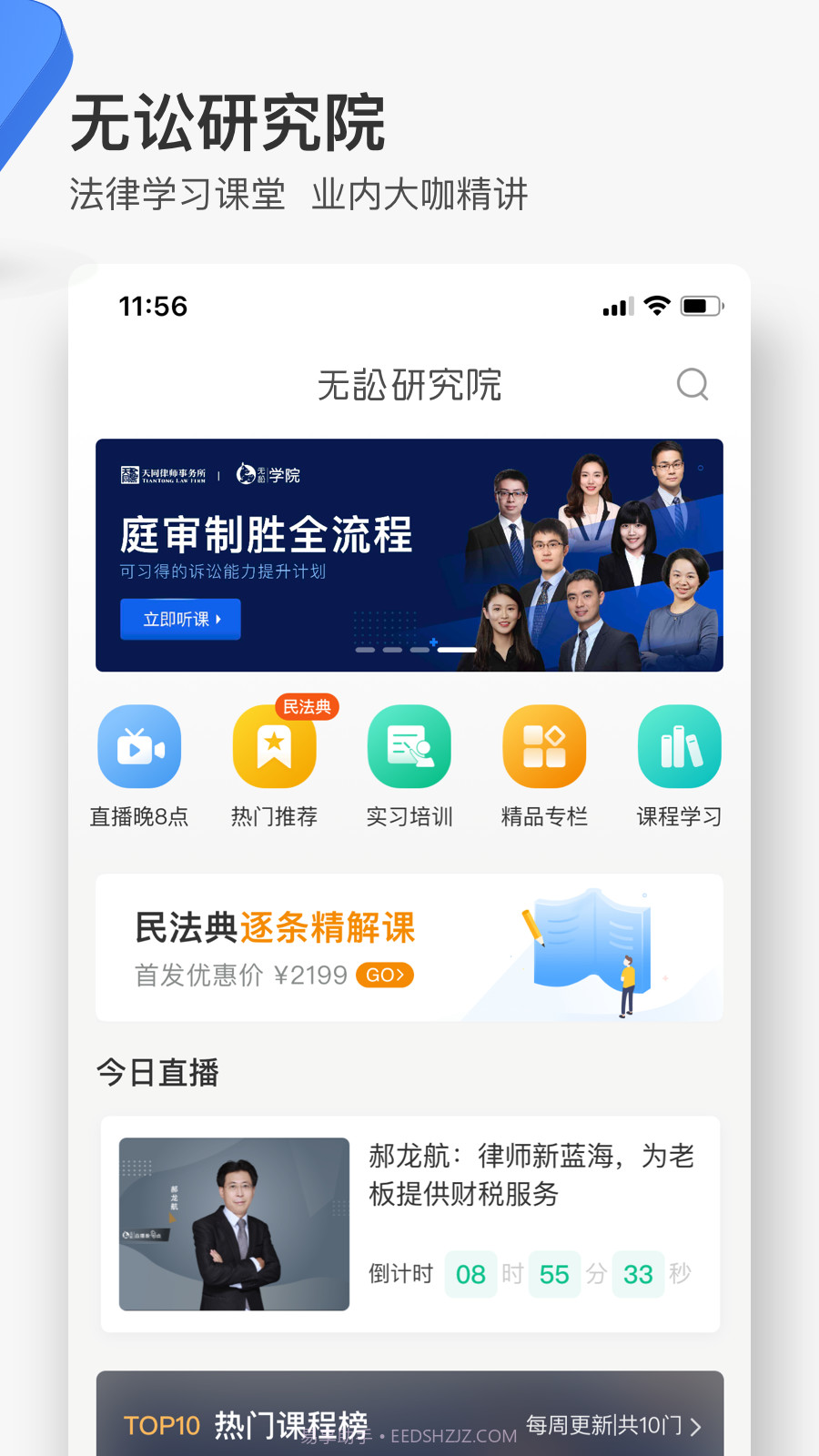Image resolution: width=819 pixels, height=1456 pixels.
Task: Select the second carousel dot indicator
Action: [391, 650]
